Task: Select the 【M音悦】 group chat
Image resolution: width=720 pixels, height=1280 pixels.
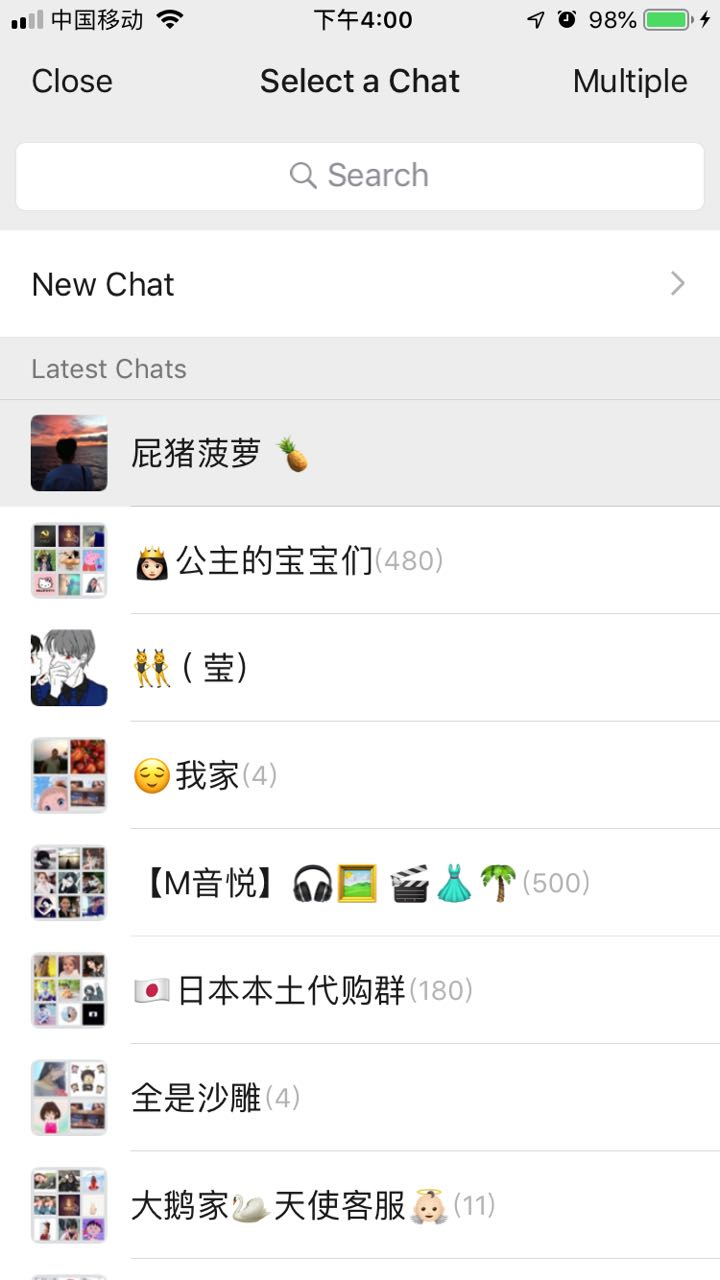Action: (360, 883)
